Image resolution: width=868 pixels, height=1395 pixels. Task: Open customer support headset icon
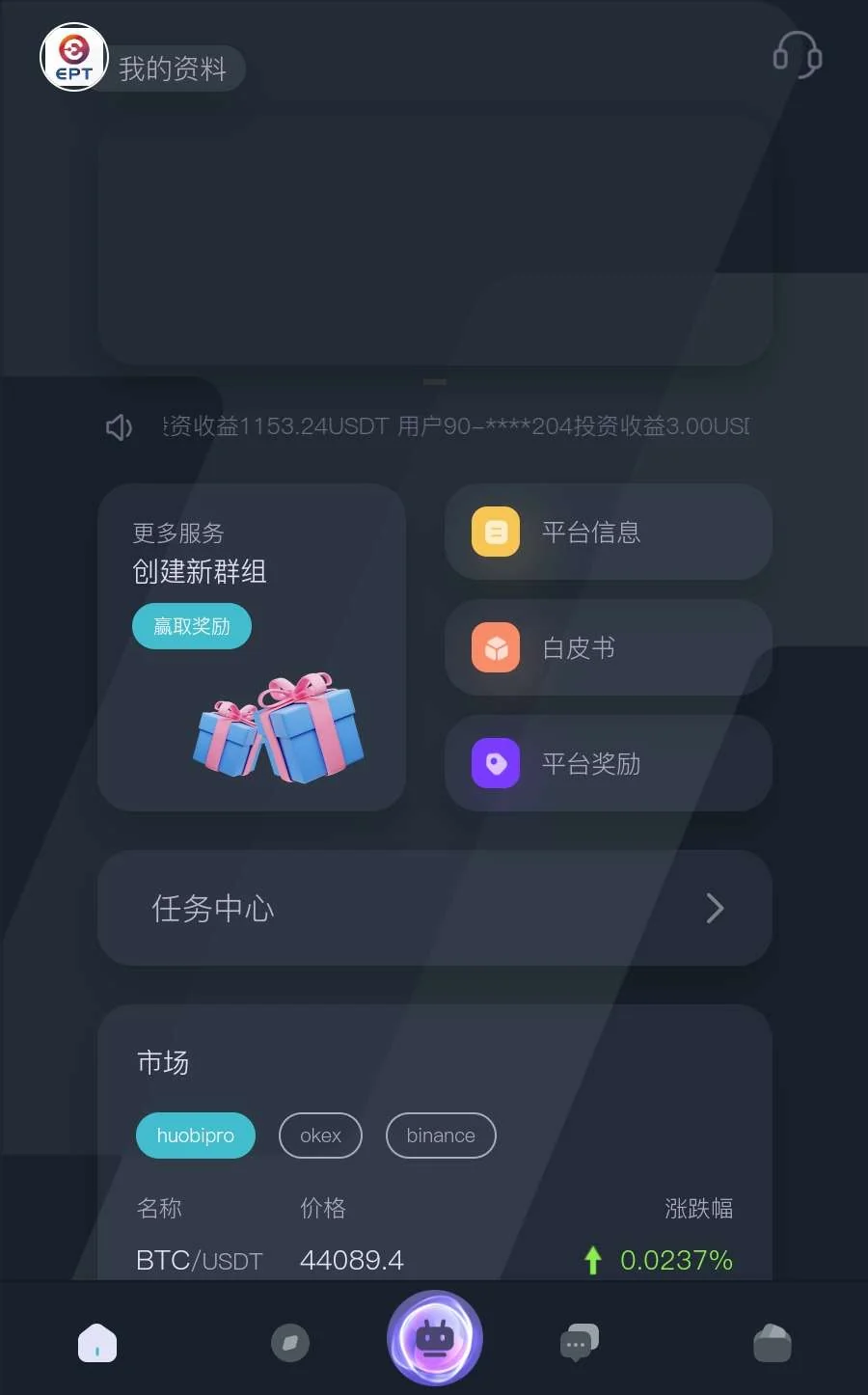(797, 55)
